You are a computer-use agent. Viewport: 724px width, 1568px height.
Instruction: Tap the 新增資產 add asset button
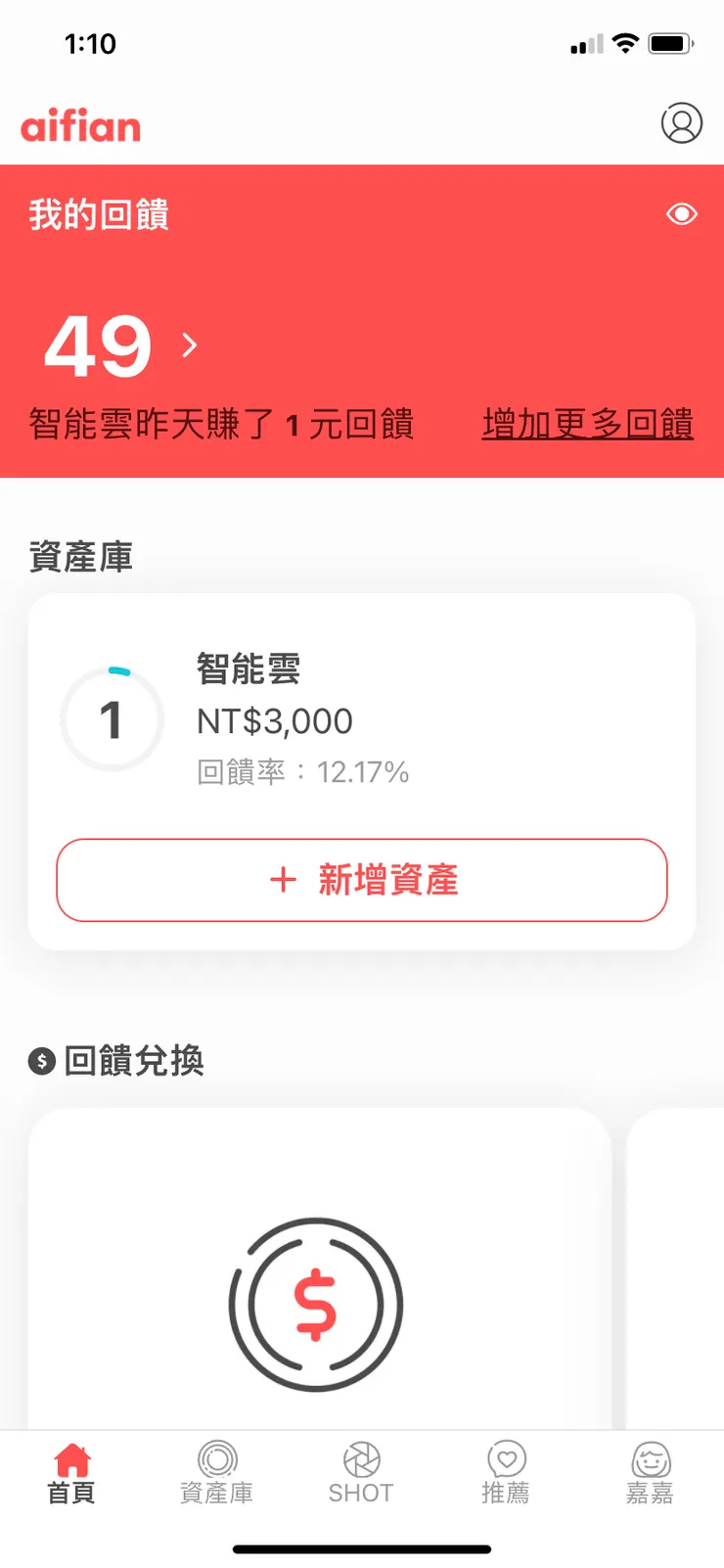click(x=362, y=880)
